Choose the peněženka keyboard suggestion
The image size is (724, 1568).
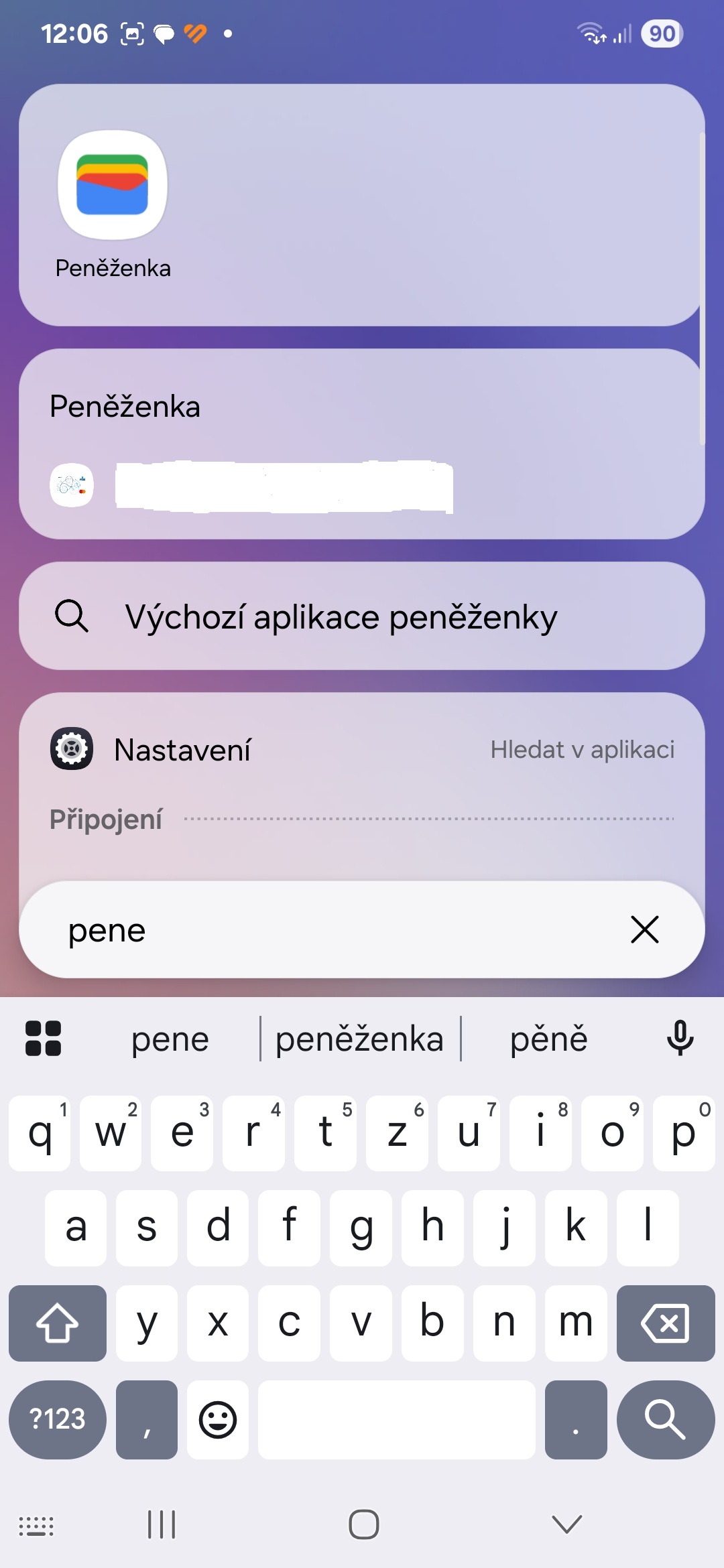[360, 1039]
